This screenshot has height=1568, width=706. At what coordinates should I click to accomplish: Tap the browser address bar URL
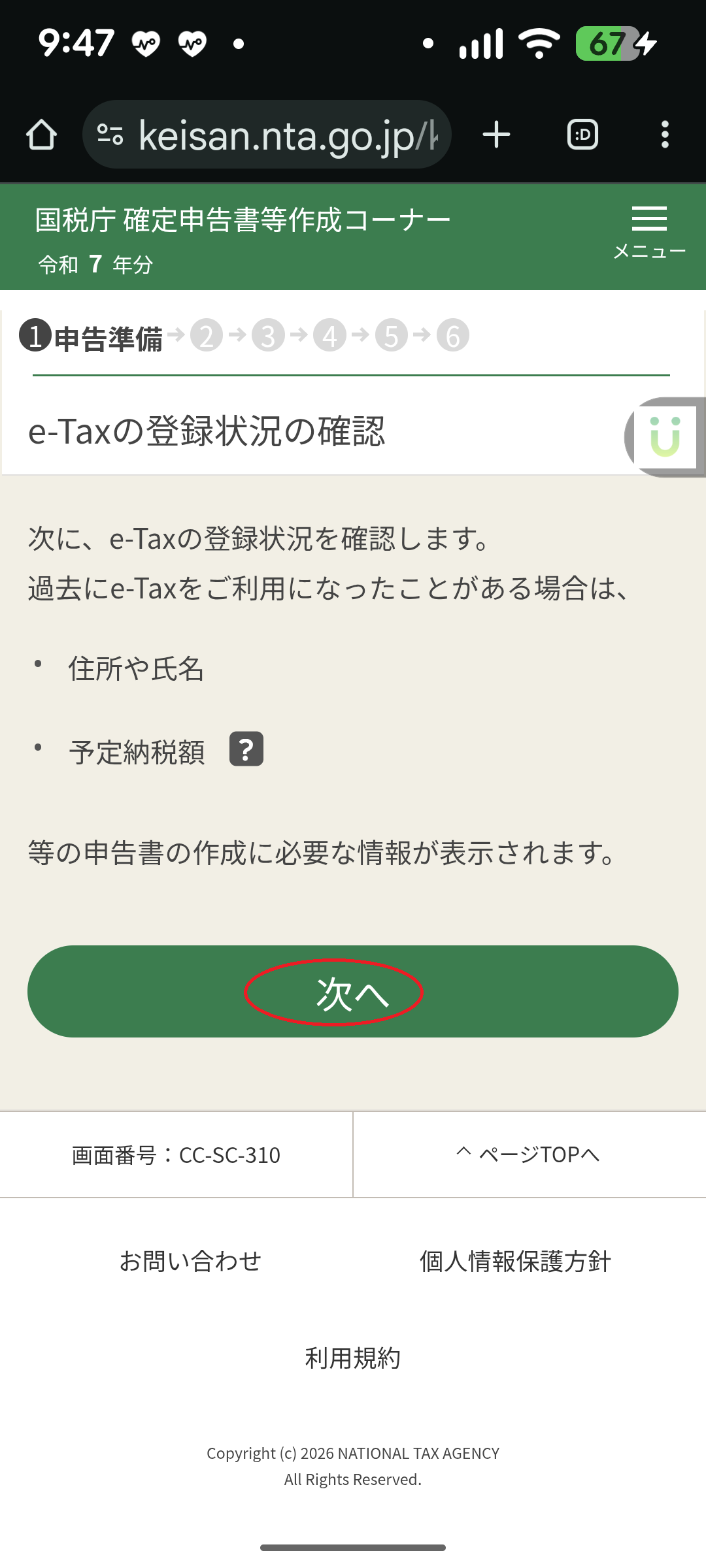(288, 135)
